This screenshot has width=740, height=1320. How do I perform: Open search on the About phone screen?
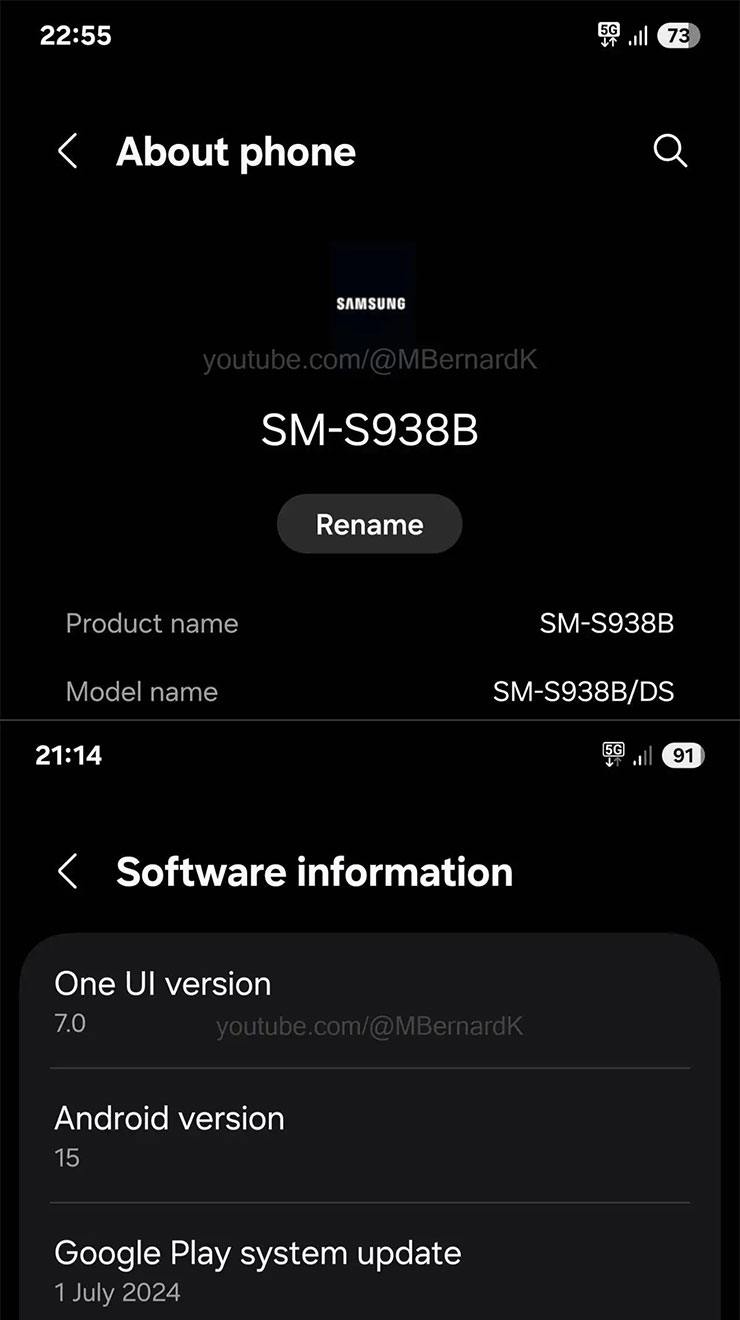(x=670, y=152)
